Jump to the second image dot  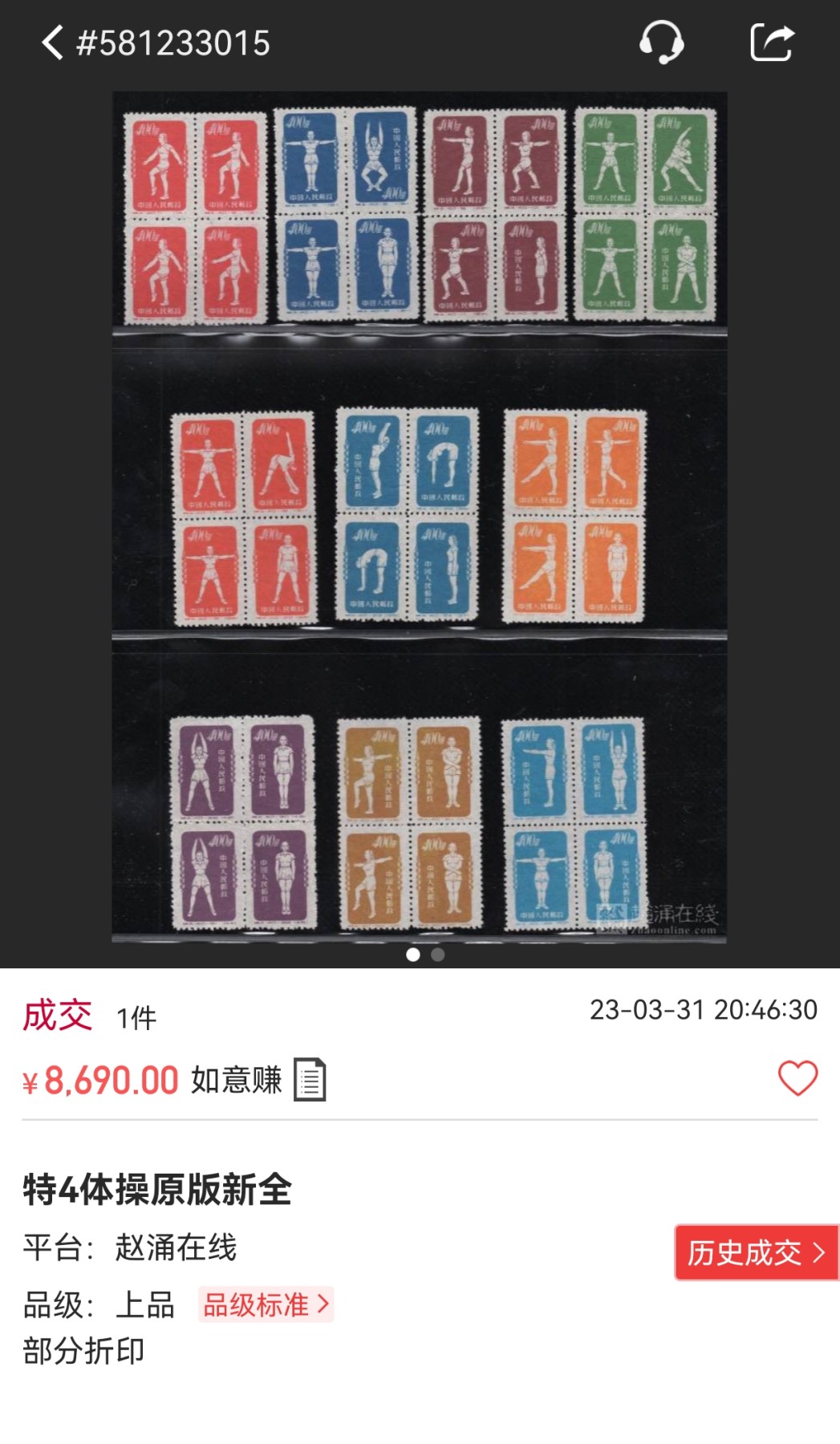click(x=437, y=955)
